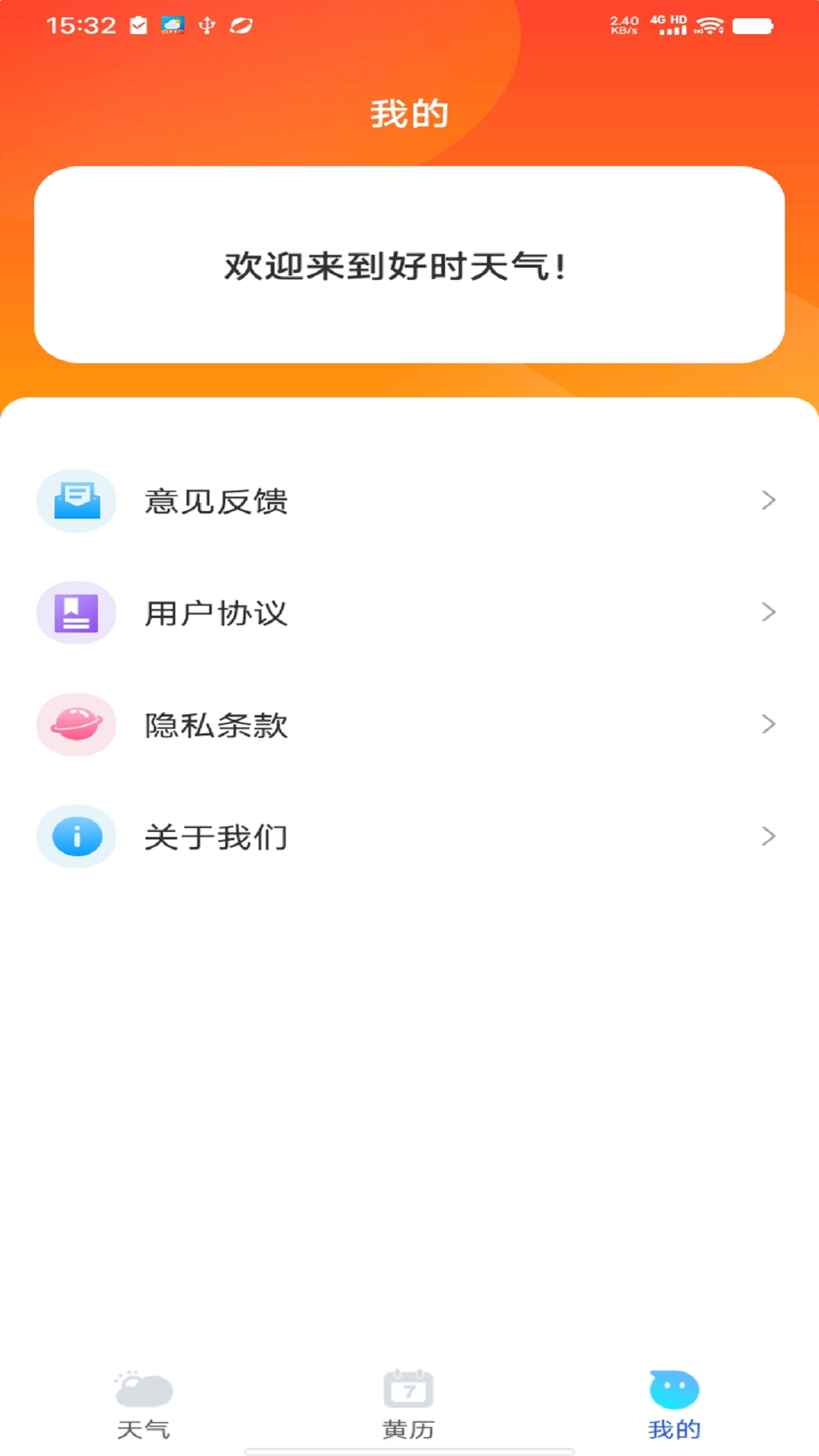This screenshot has width=819, height=1456.
Task: View 隐私条款 privacy terms
Action: tap(409, 724)
